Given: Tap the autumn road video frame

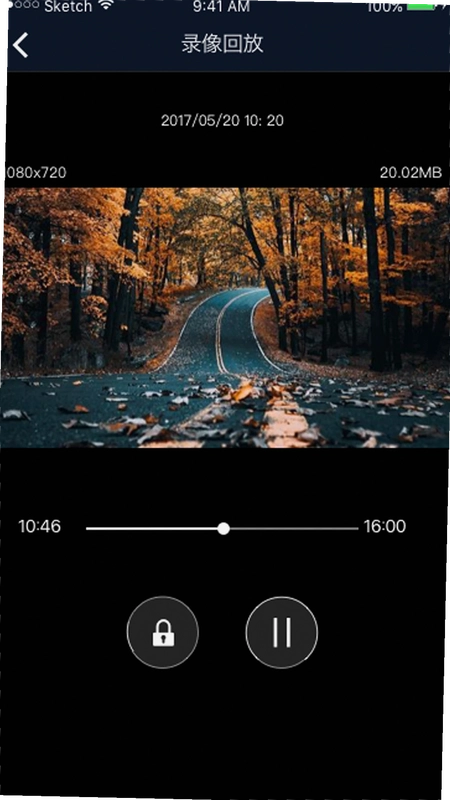Looking at the screenshot, I should click(225, 317).
